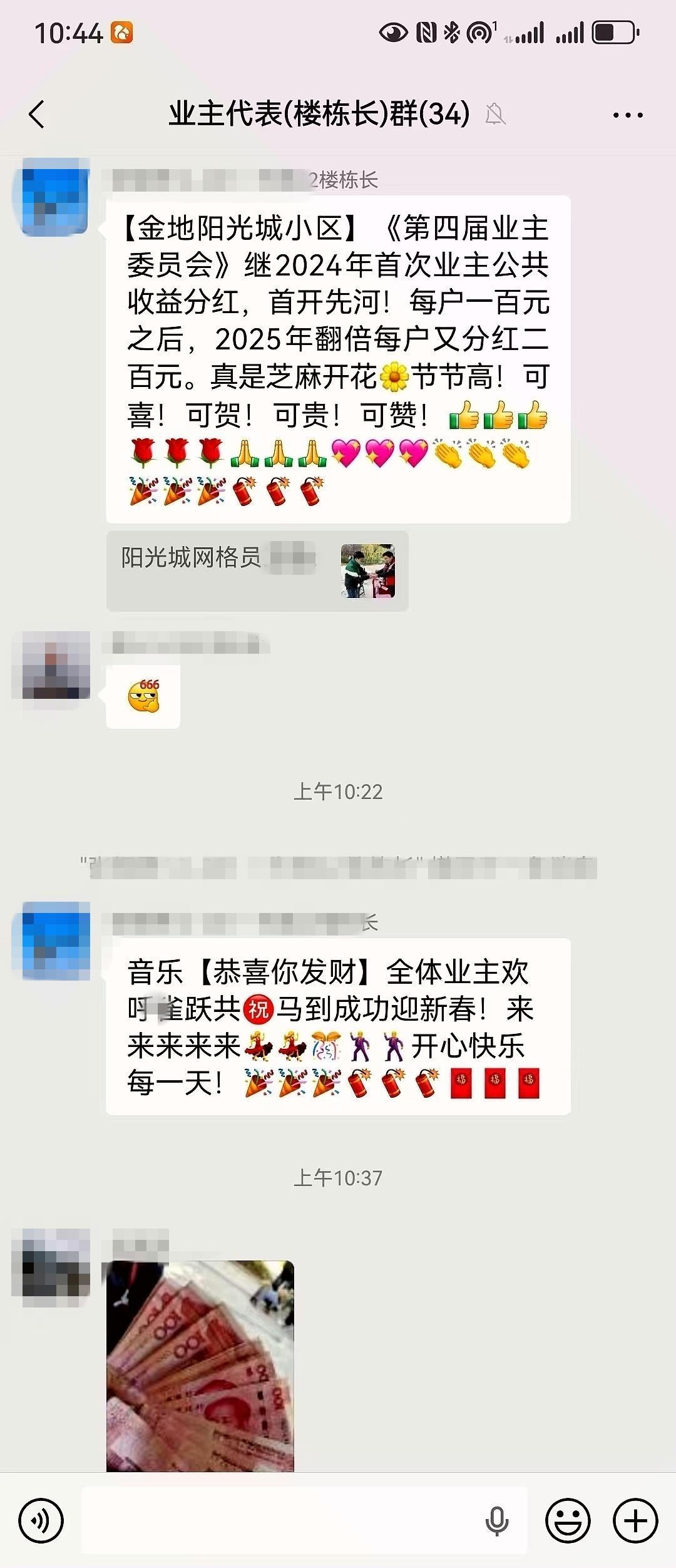Open the plus attachments menu
676x1568 pixels.
point(635,1520)
